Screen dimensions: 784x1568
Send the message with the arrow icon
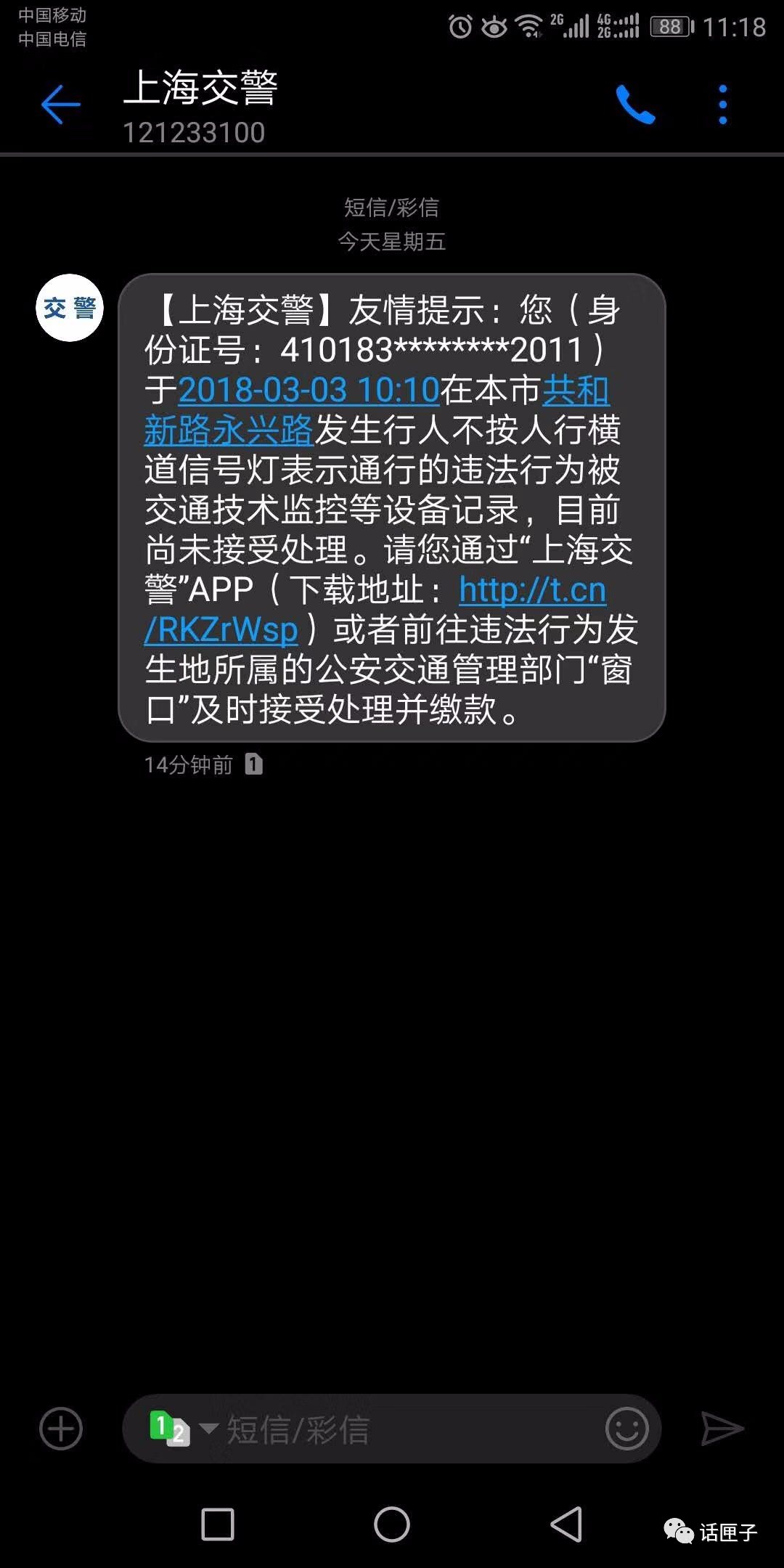coord(722,1429)
